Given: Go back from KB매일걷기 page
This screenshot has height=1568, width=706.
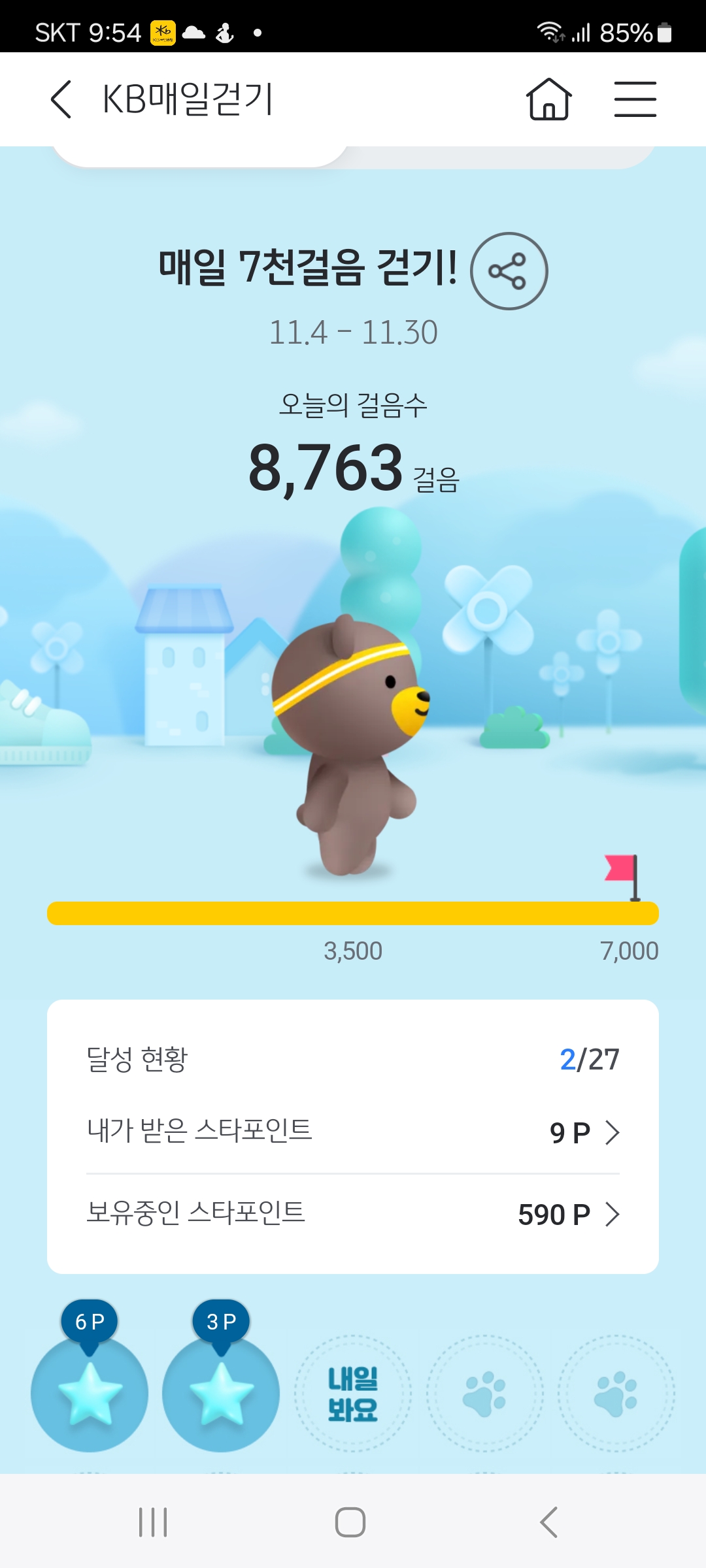Looking at the screenshot, I should [x=61, y=99].
